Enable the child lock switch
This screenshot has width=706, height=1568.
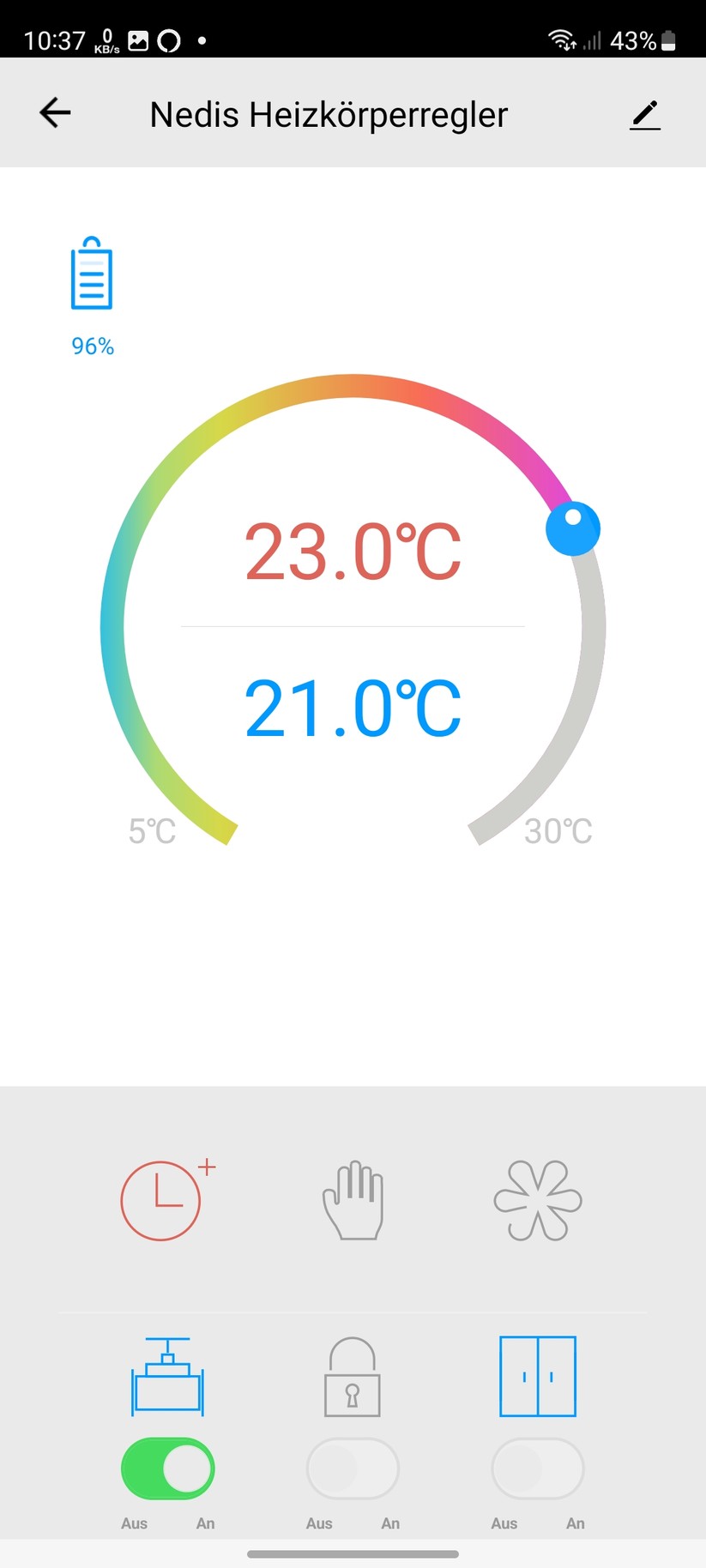[x=353, y=1468]
